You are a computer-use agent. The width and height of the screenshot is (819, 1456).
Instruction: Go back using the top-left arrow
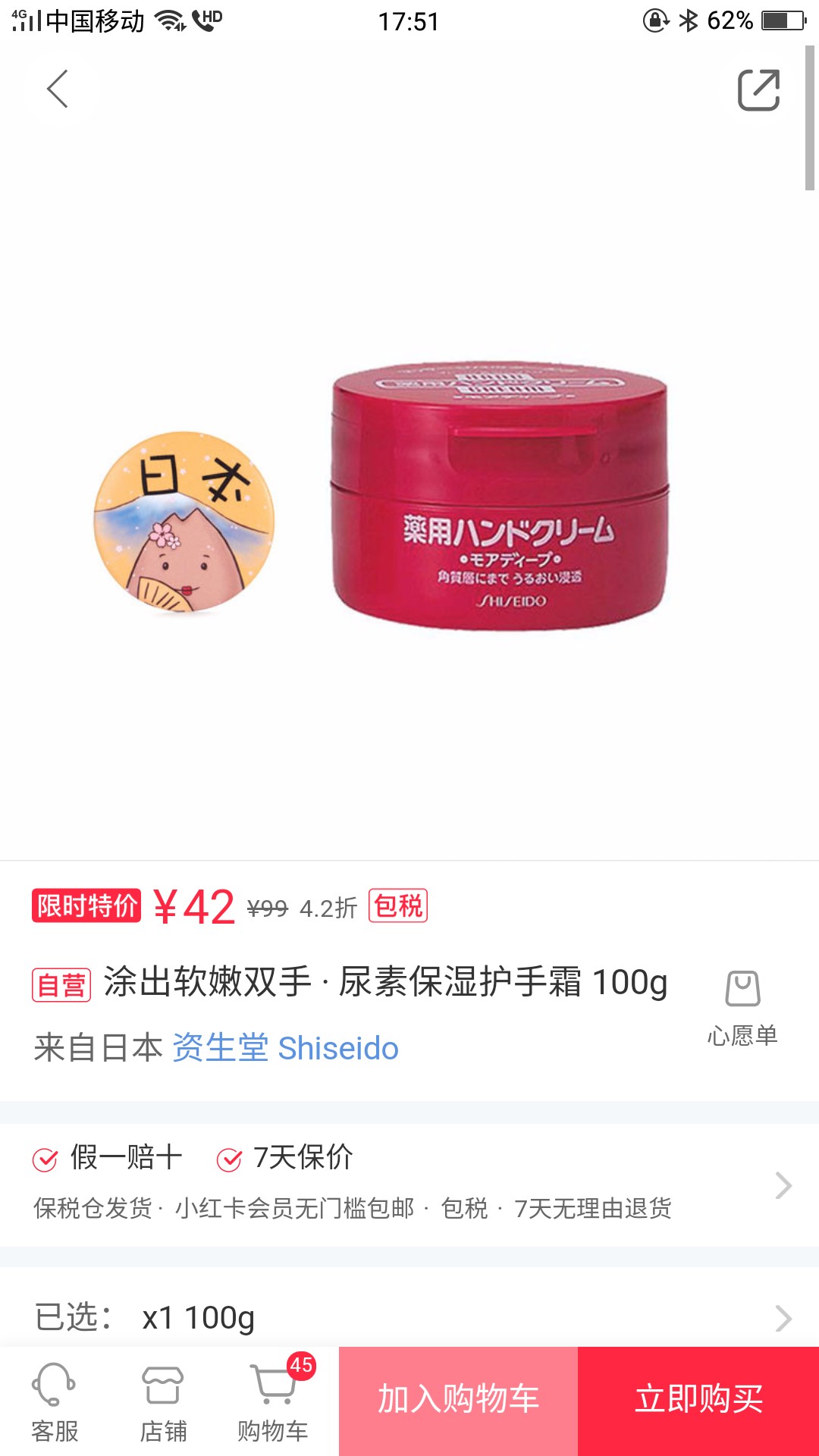click(x=58, y=89)
